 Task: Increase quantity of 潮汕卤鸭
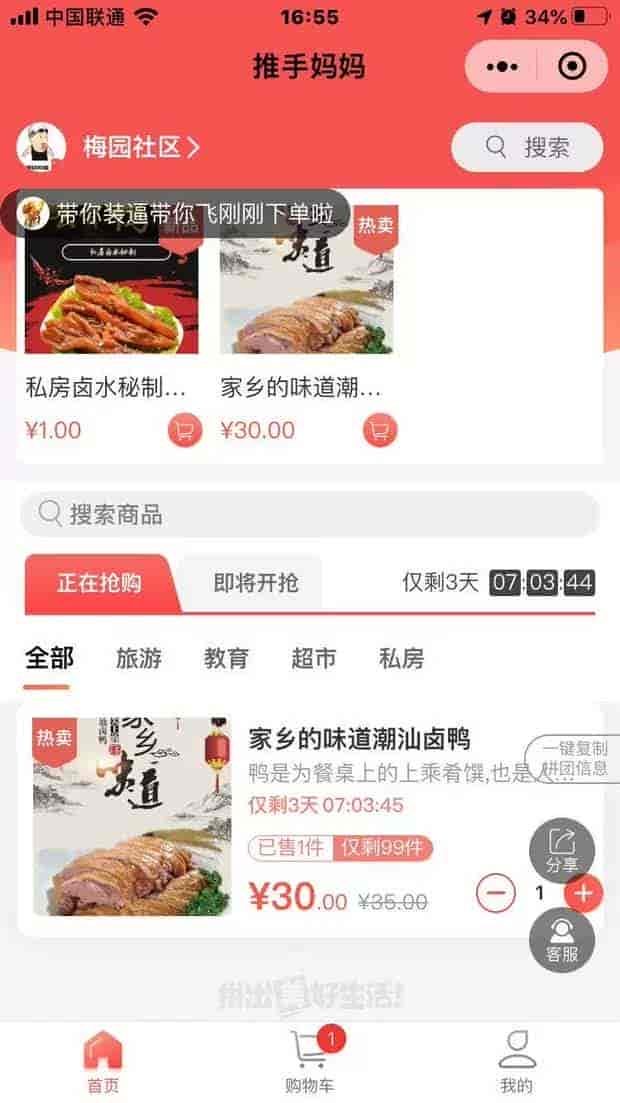[x=584, y=892]
